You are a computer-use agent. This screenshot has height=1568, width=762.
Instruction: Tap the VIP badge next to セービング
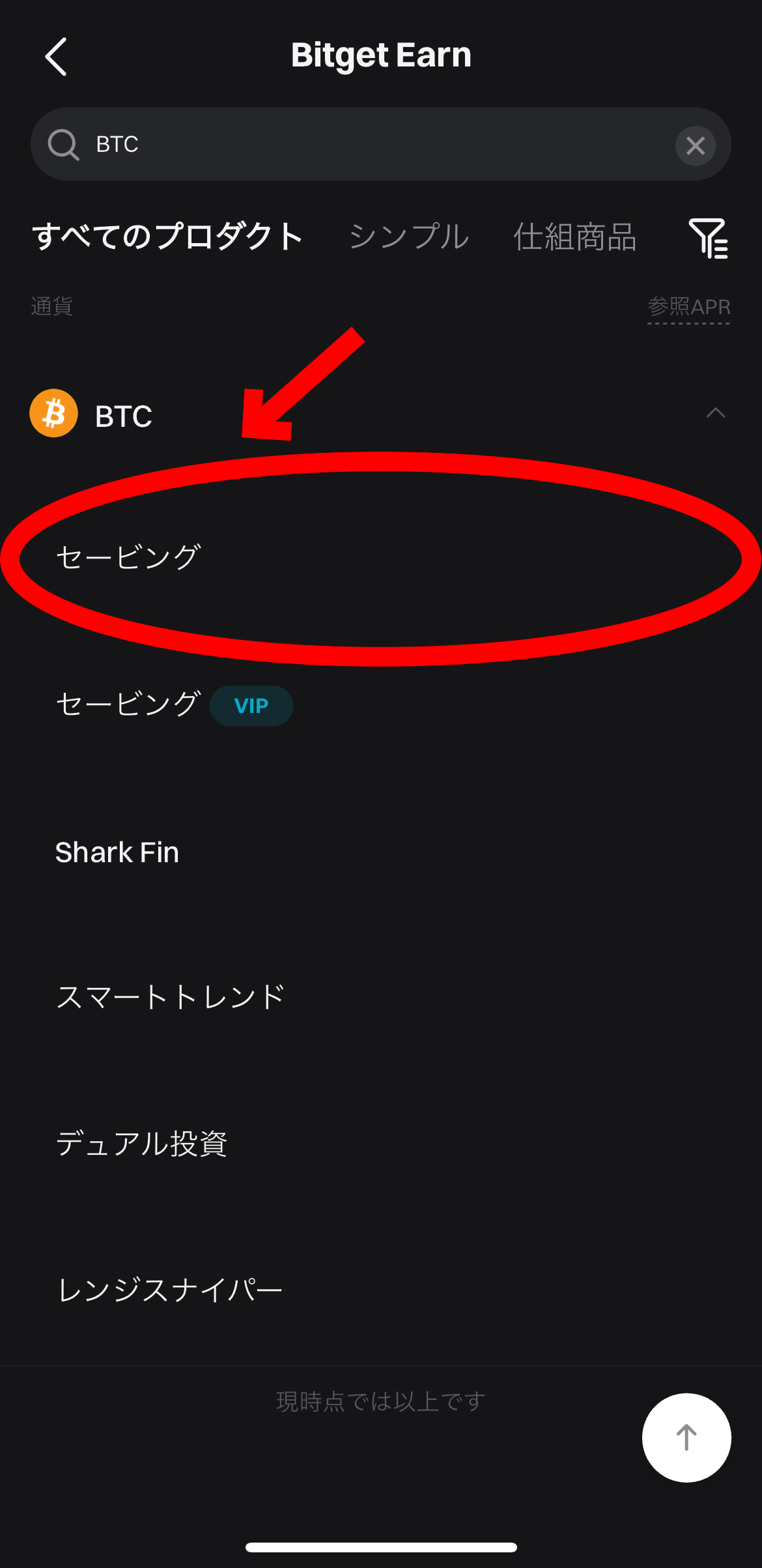click(251, 704)
